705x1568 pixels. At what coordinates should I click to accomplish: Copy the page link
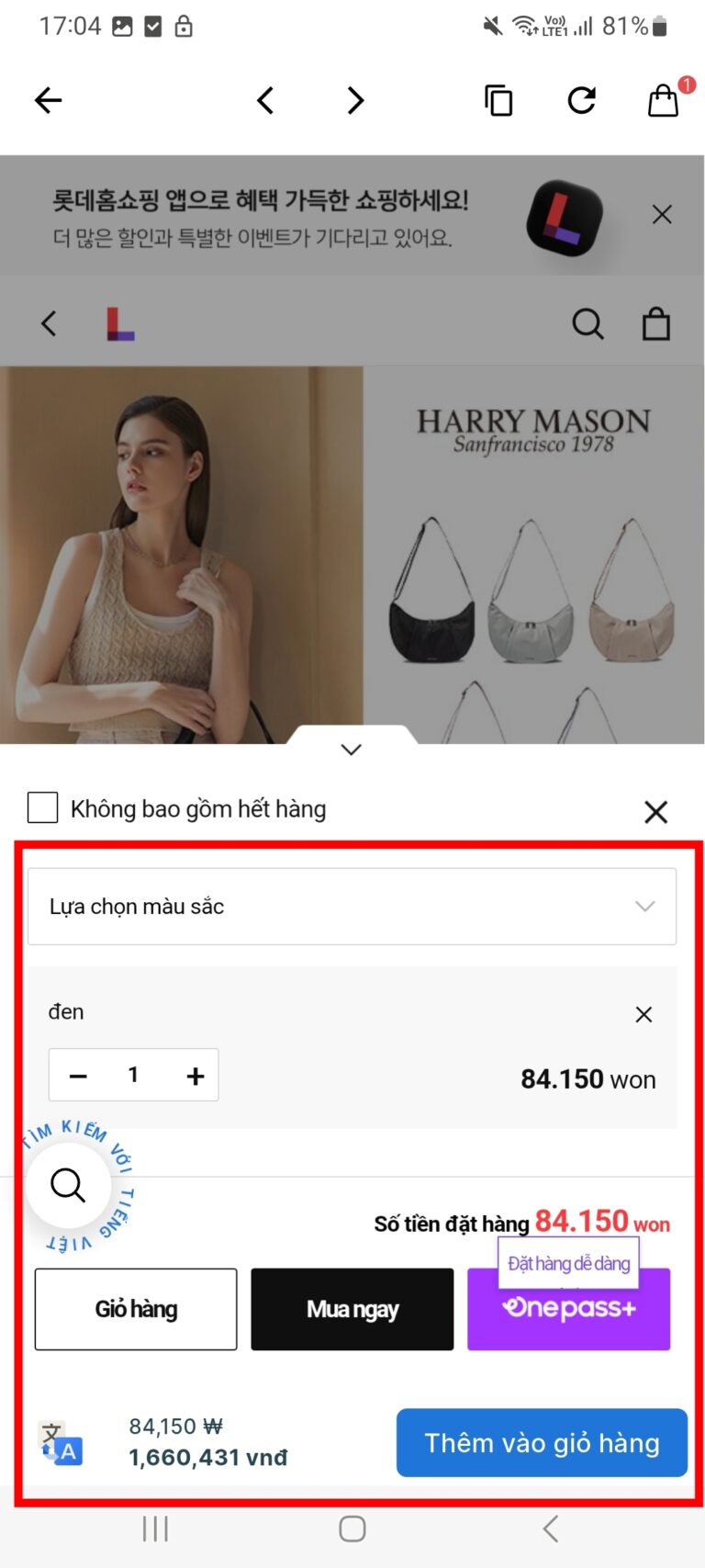(498, 100)
